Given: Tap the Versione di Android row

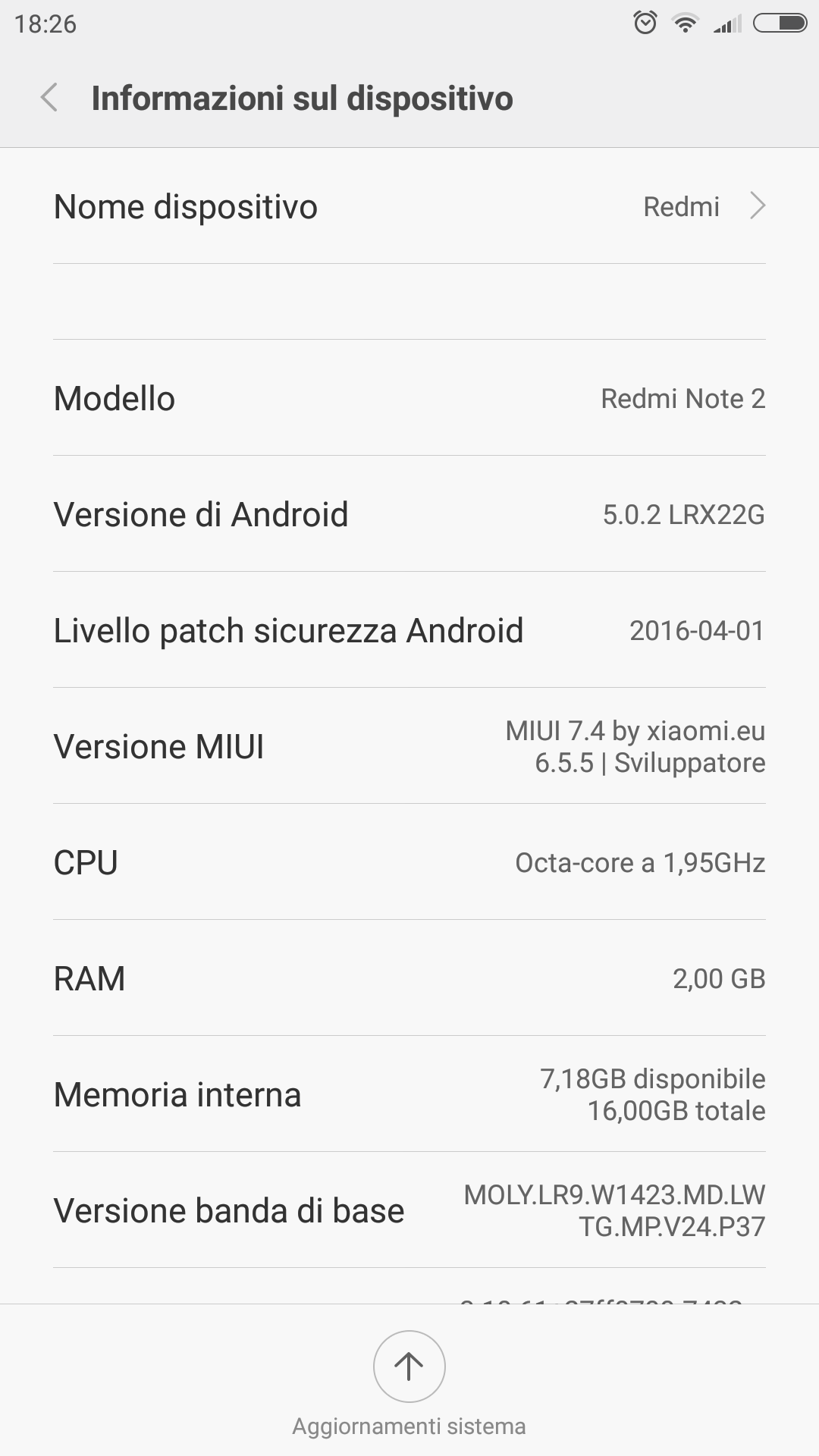Looking at the screenshot, I should 409,514.
